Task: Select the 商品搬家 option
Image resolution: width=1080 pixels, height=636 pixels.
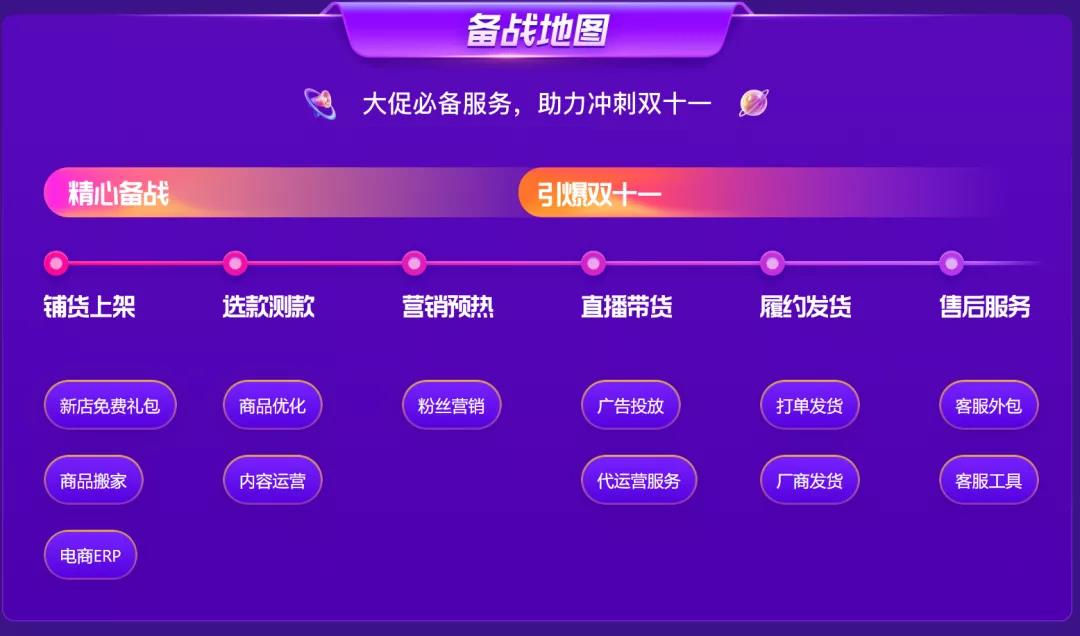Action: pos(94,480)
